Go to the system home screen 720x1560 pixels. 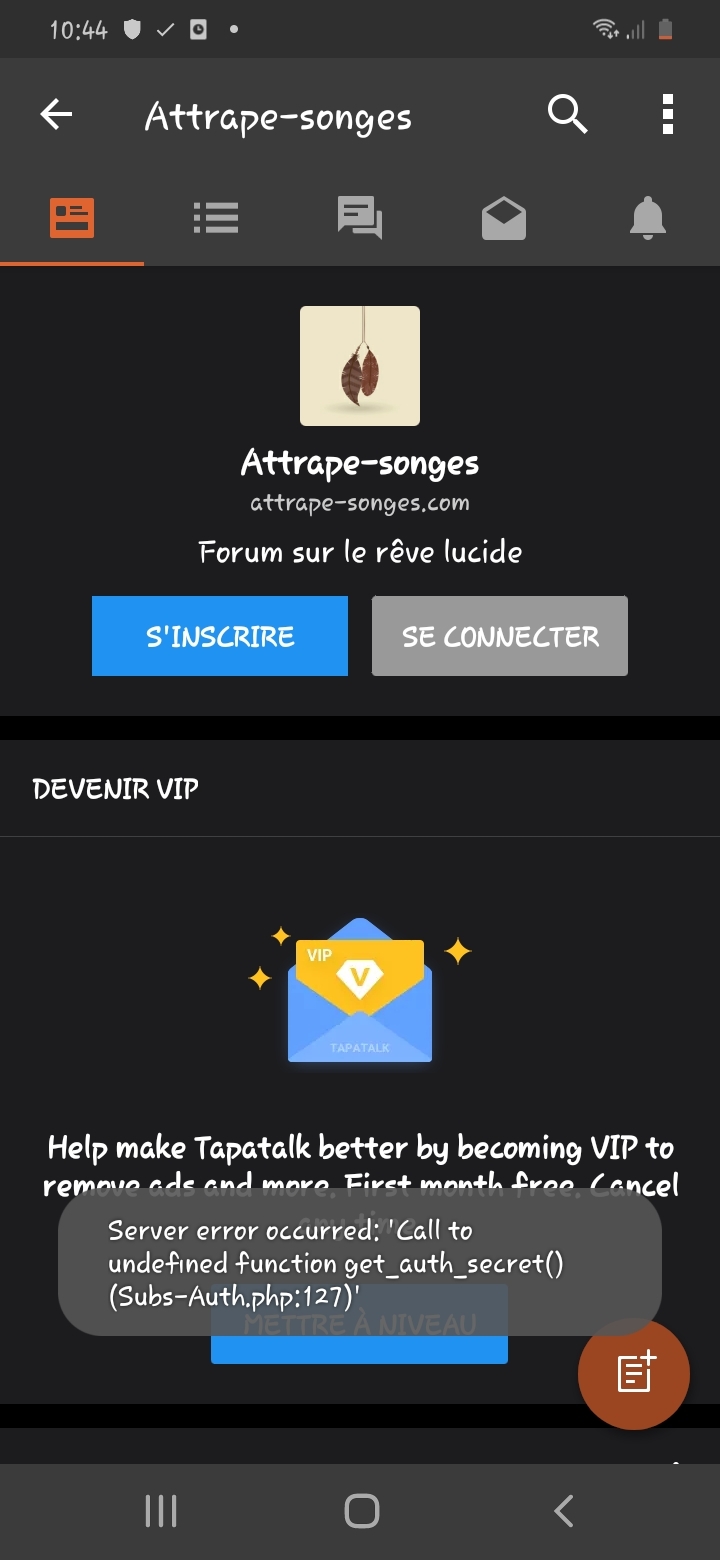tap(361, 1511)
